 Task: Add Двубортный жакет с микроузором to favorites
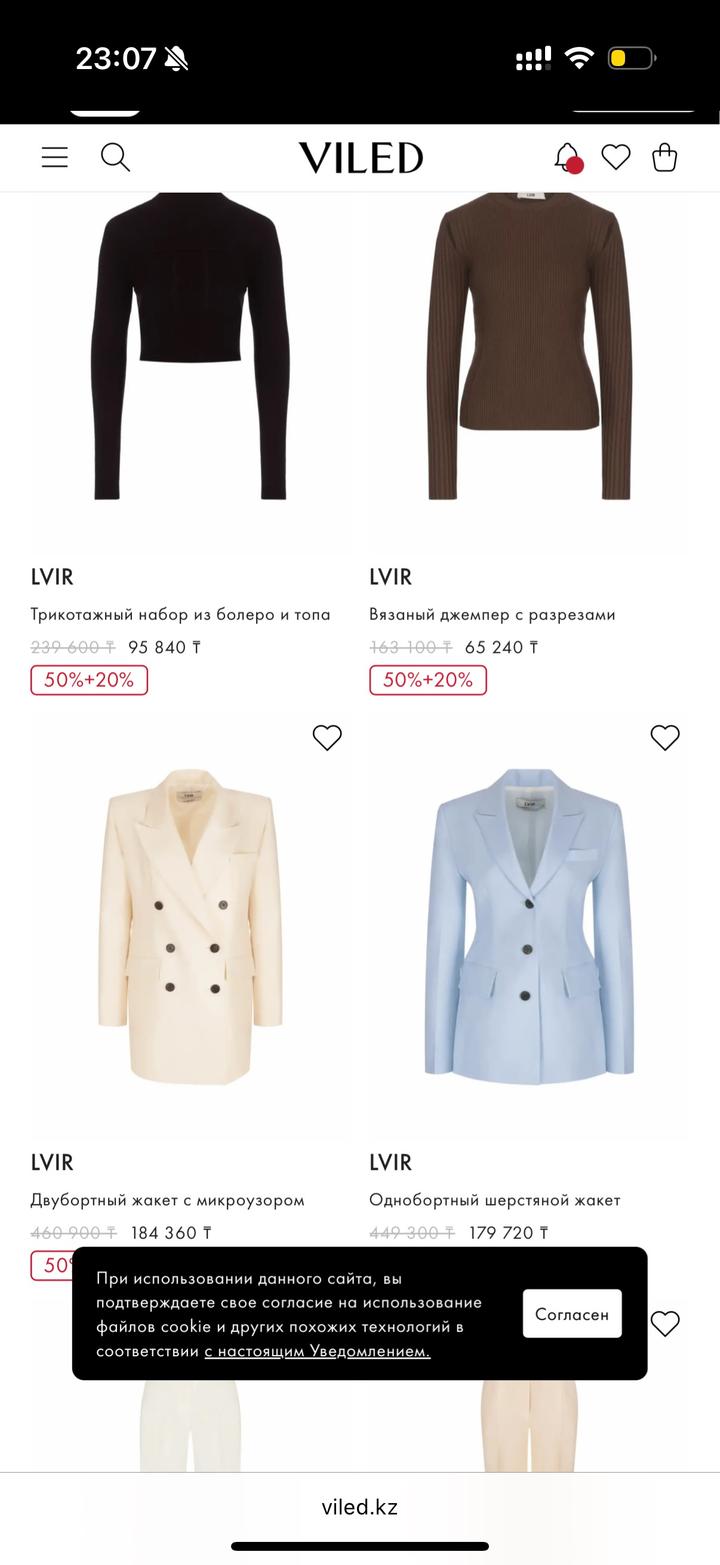(327, 737)
